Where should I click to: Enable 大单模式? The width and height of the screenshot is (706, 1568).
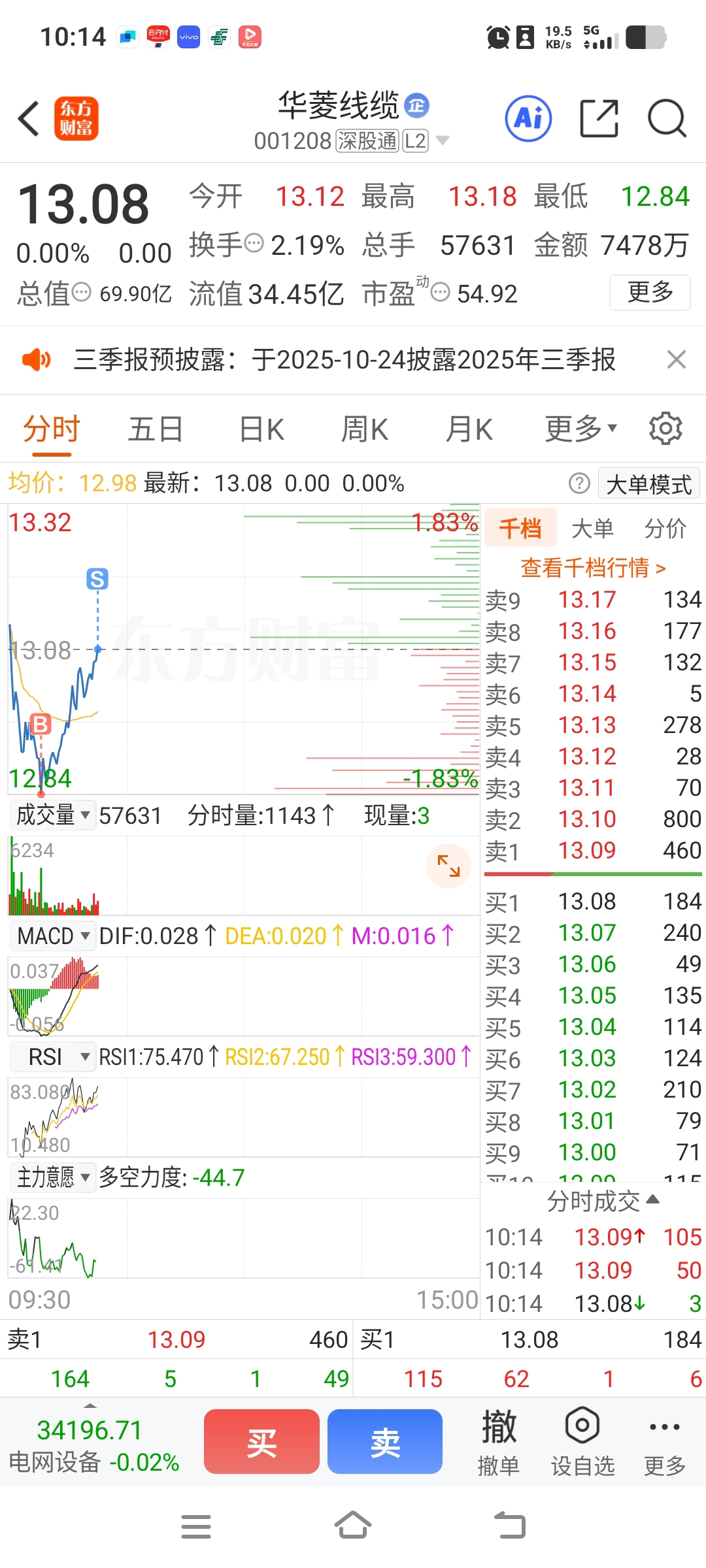pos(648,484)
